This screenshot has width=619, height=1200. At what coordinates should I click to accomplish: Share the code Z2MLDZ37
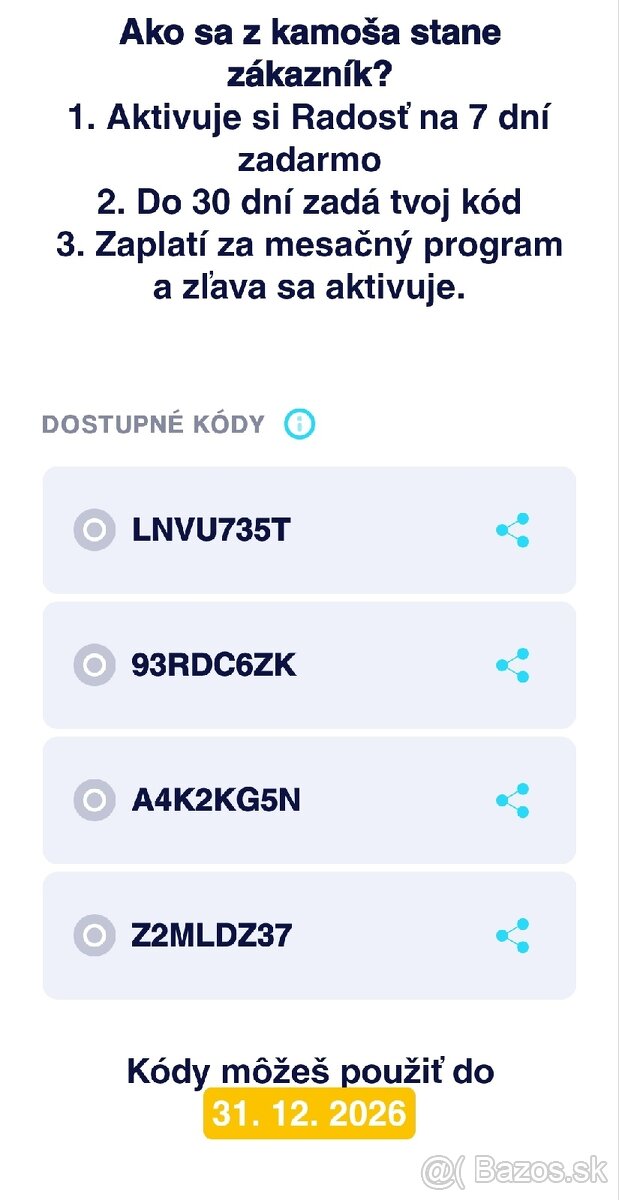click(x=513, y=936)
